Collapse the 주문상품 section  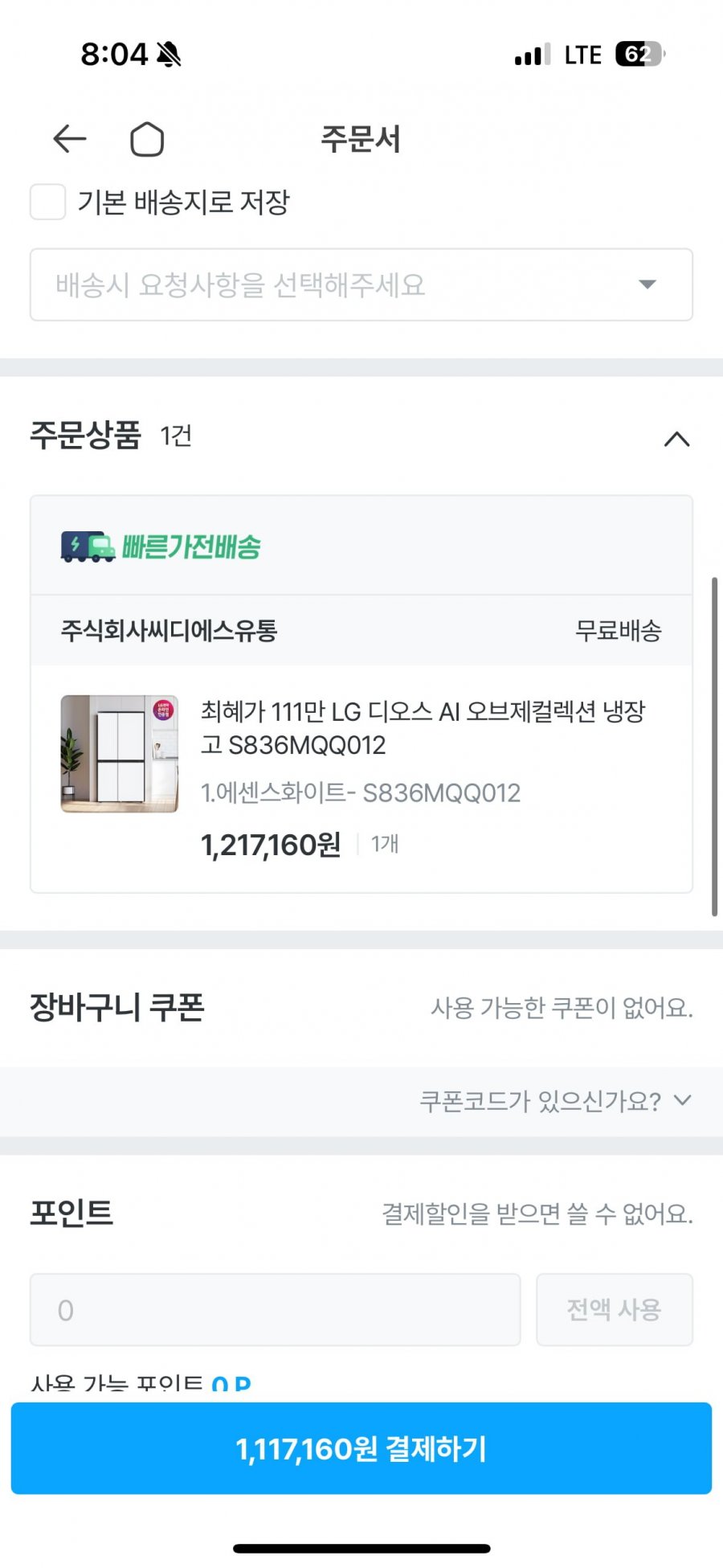[676, 439]
